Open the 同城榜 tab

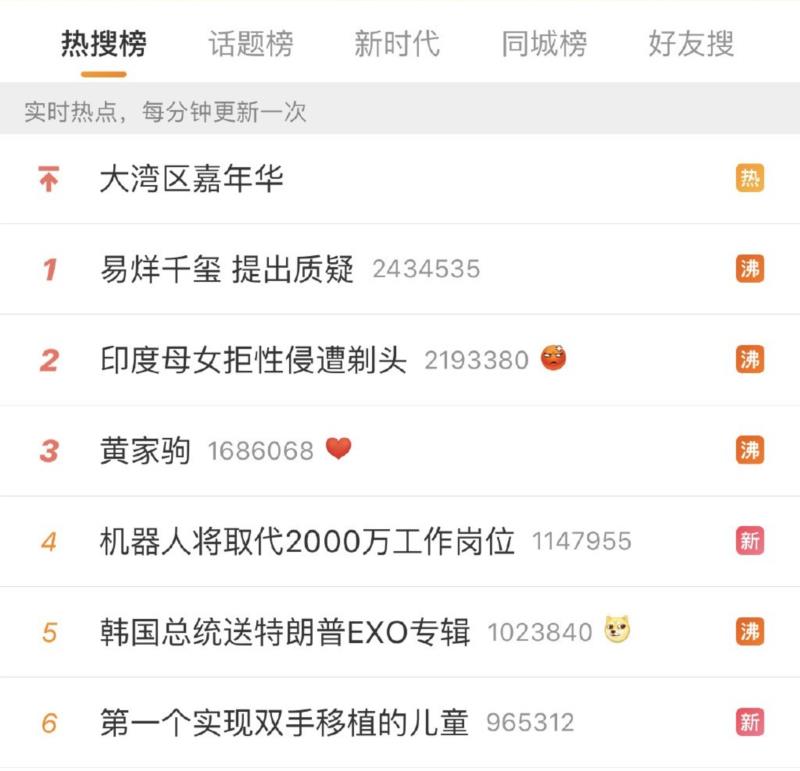[x=544, y=44]
